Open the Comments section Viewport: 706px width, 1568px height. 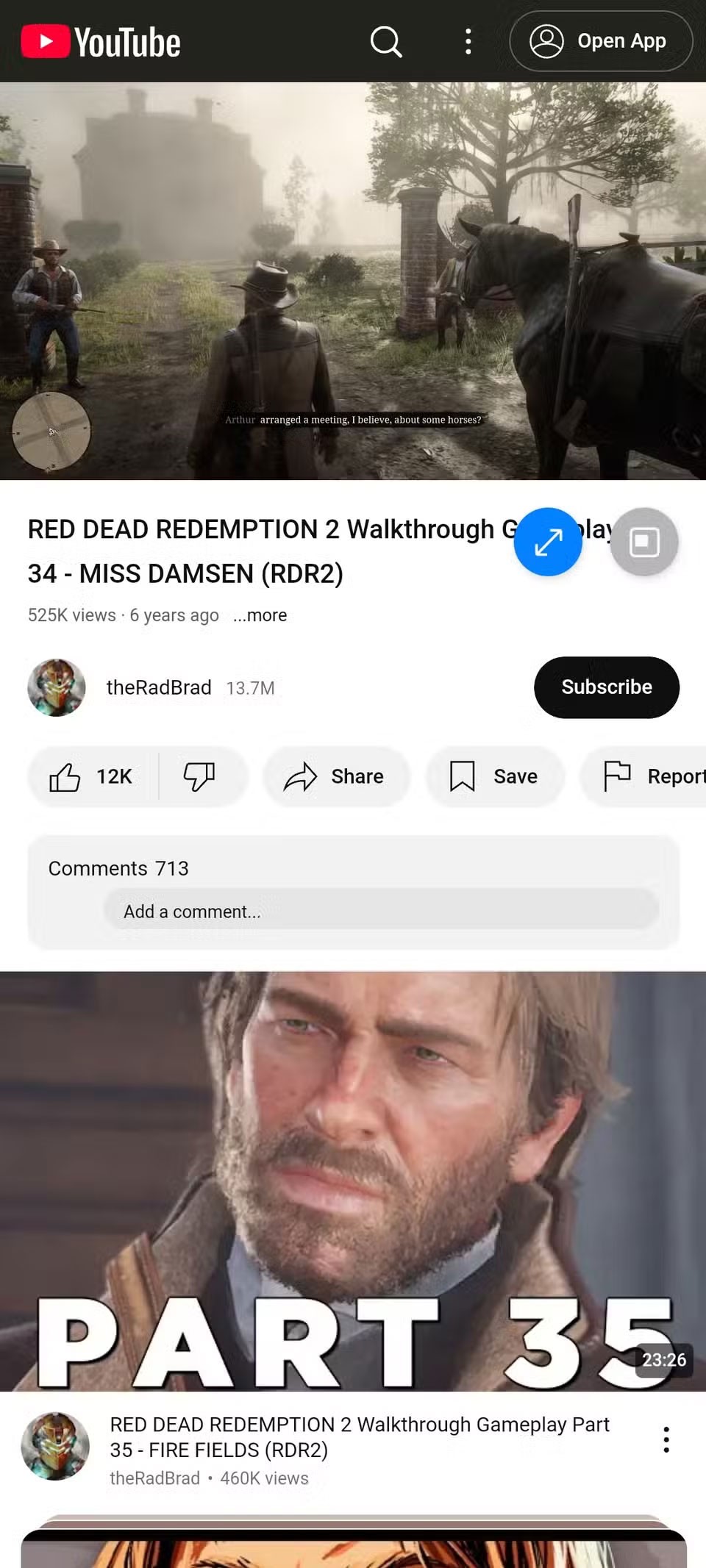pyautogui.click(x=118, y=868)
